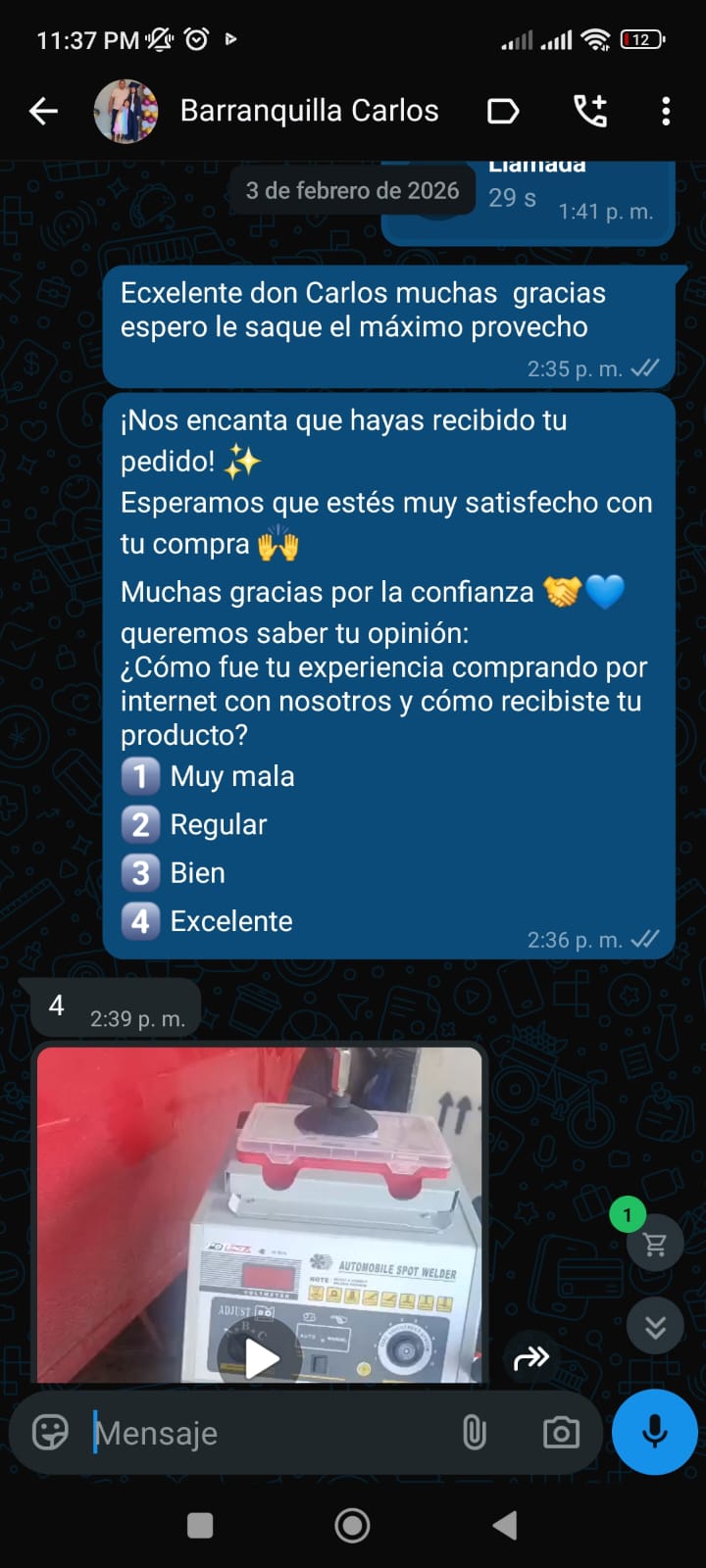
Task: Jump to the latest messages
Action: [655, 1326]
